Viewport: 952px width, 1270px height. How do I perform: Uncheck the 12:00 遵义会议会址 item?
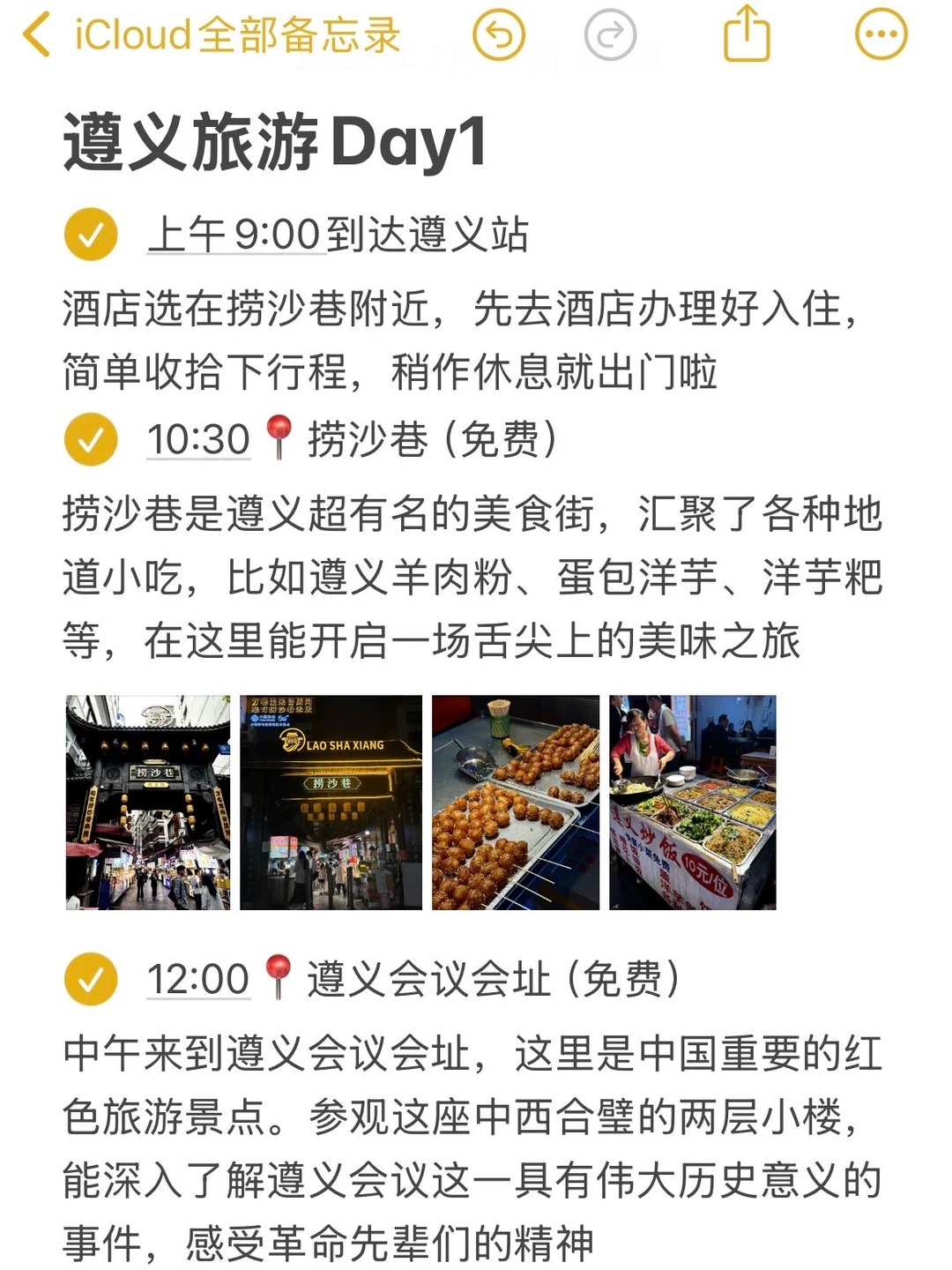91,979
